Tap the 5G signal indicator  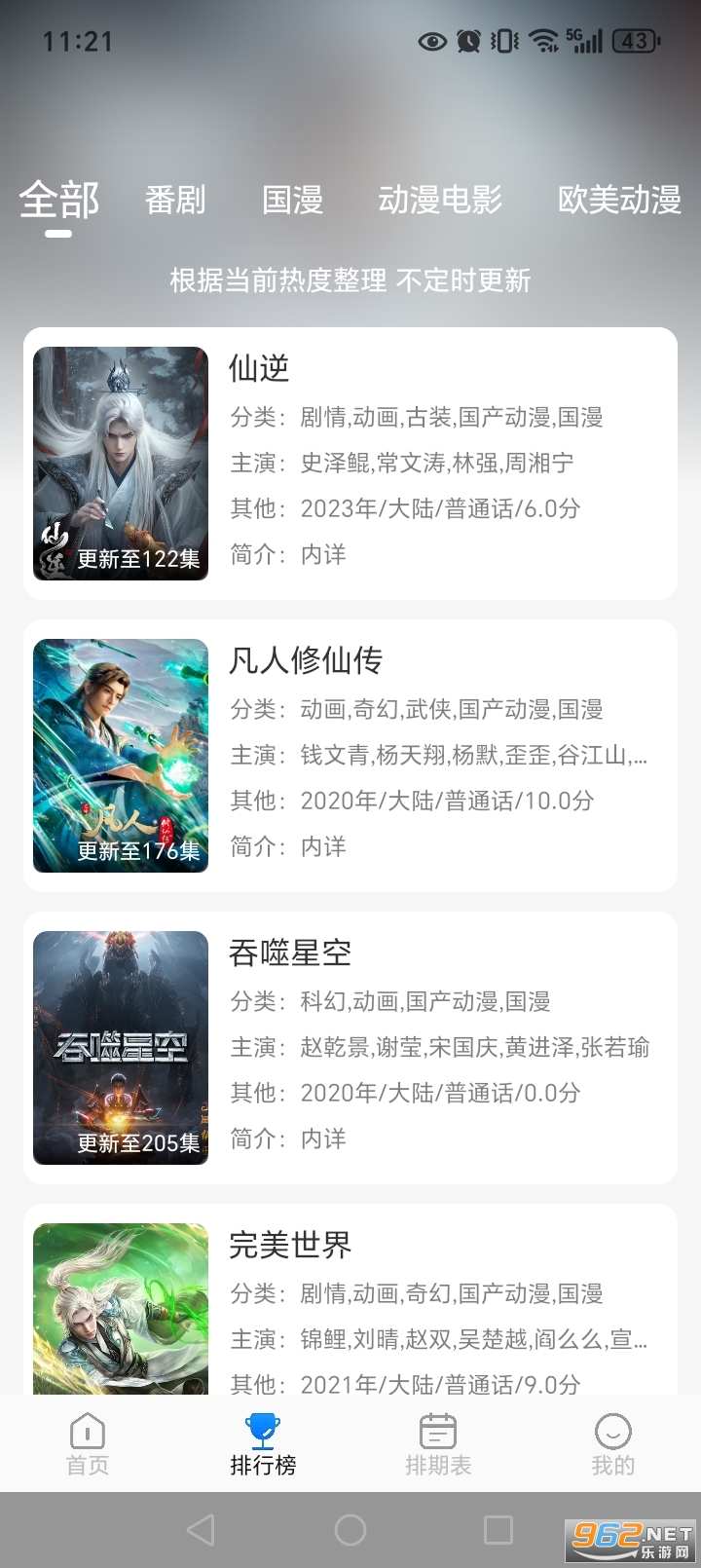582,41
